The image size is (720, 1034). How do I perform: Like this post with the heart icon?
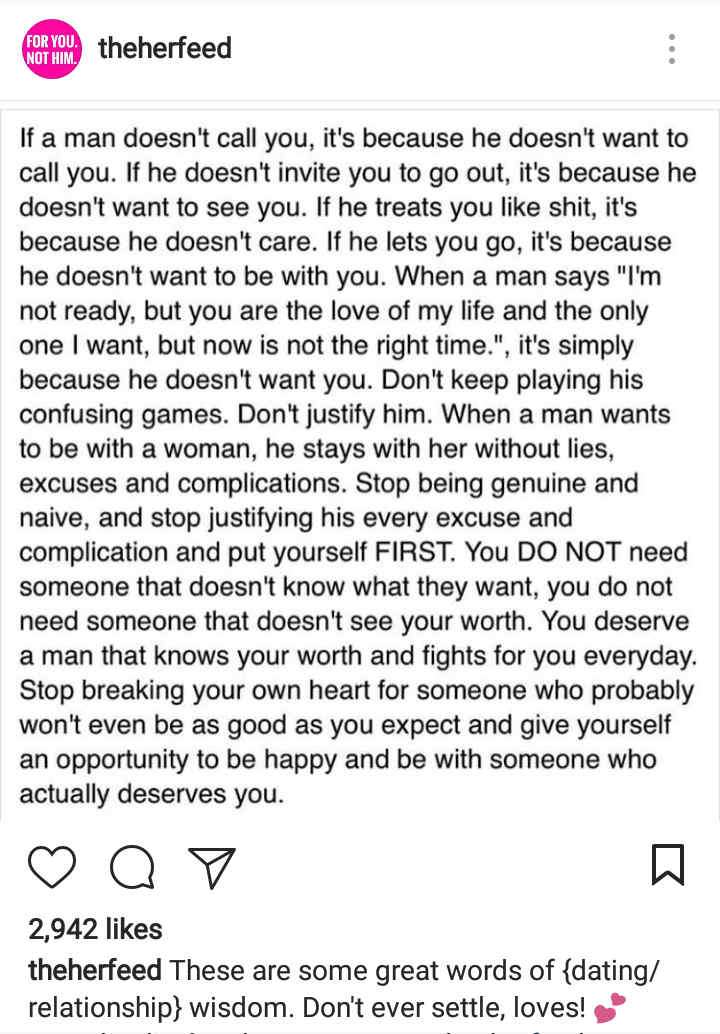[52, 867]
